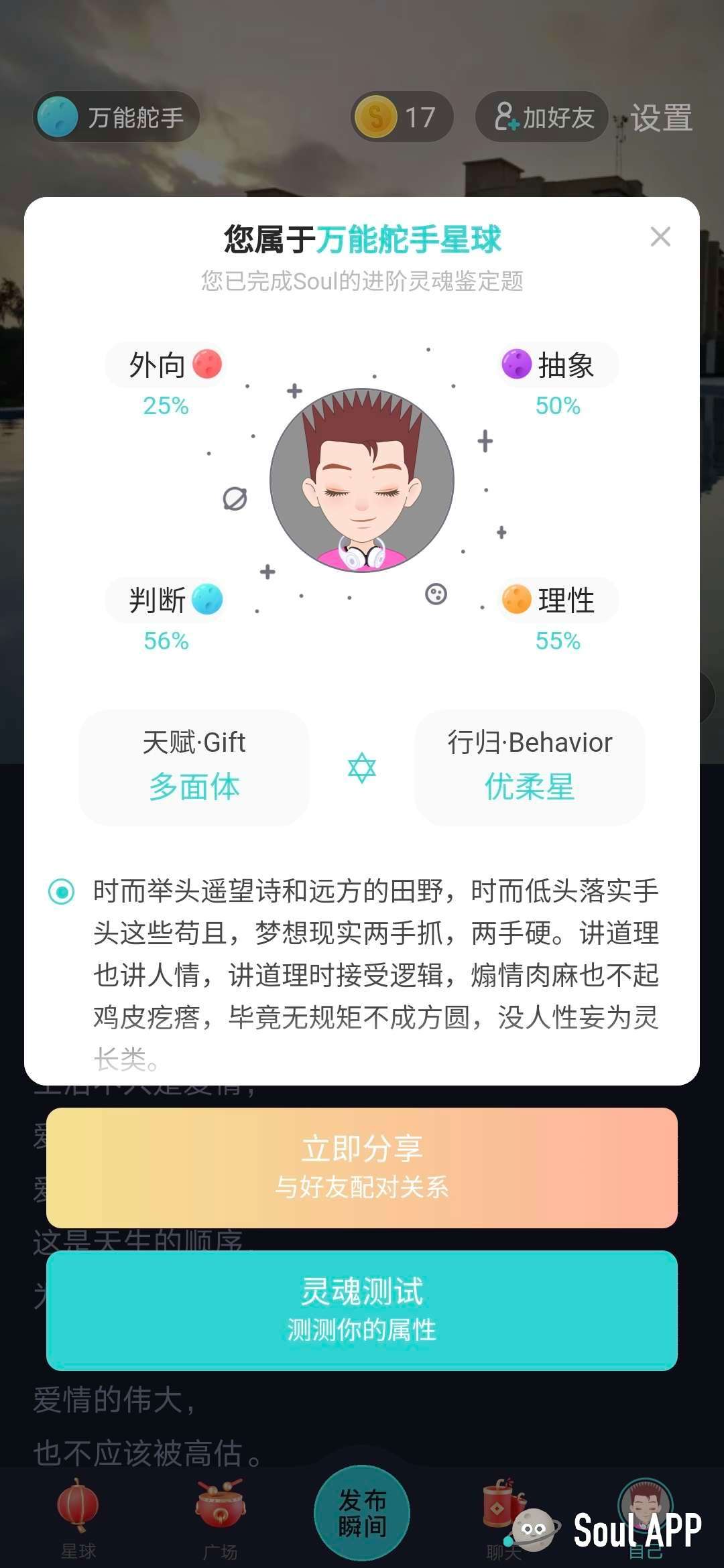
Task: Start the 灵魂测试 soul test
Action: tap(362, 1310)
